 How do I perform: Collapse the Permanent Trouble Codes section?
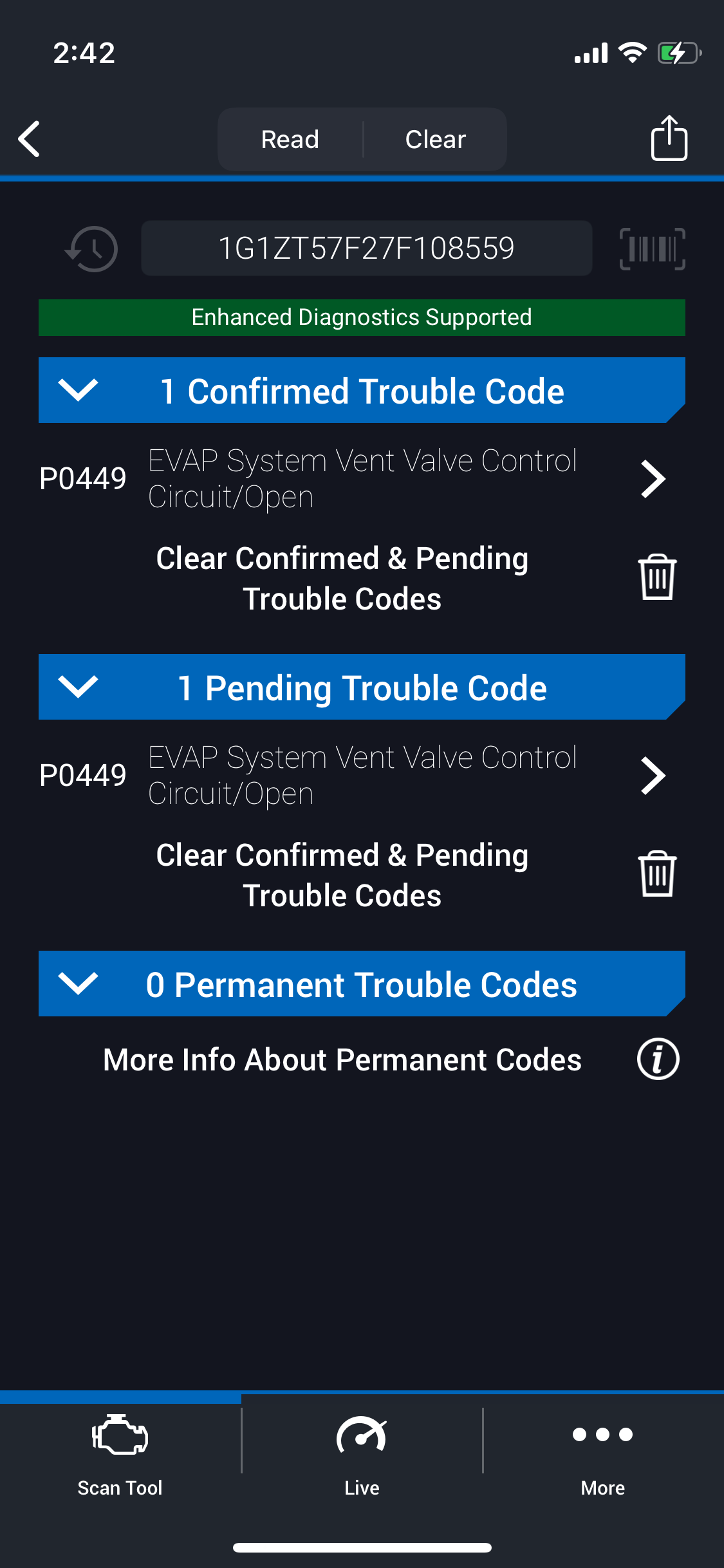point(79,984)
